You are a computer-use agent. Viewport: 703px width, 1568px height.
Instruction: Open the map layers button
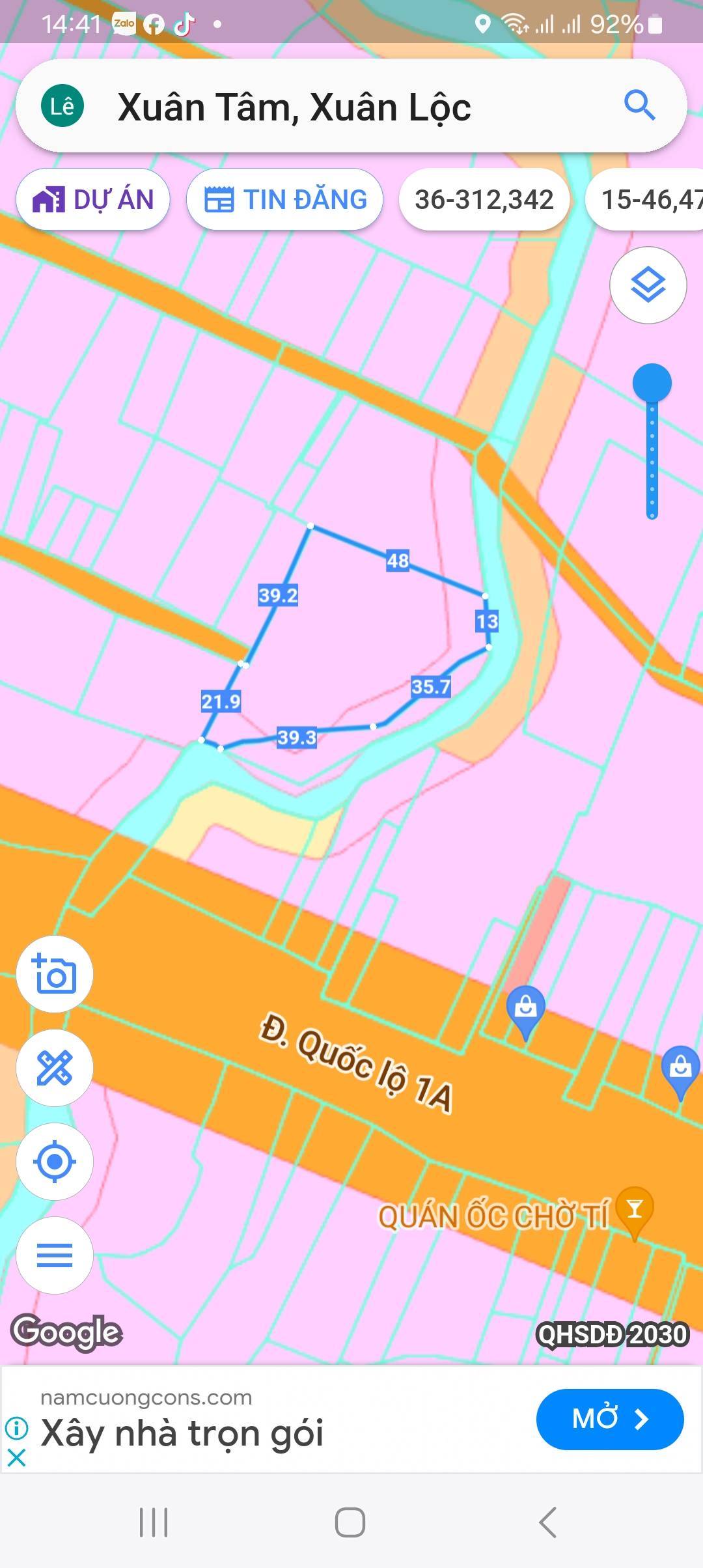coord(648,285)
